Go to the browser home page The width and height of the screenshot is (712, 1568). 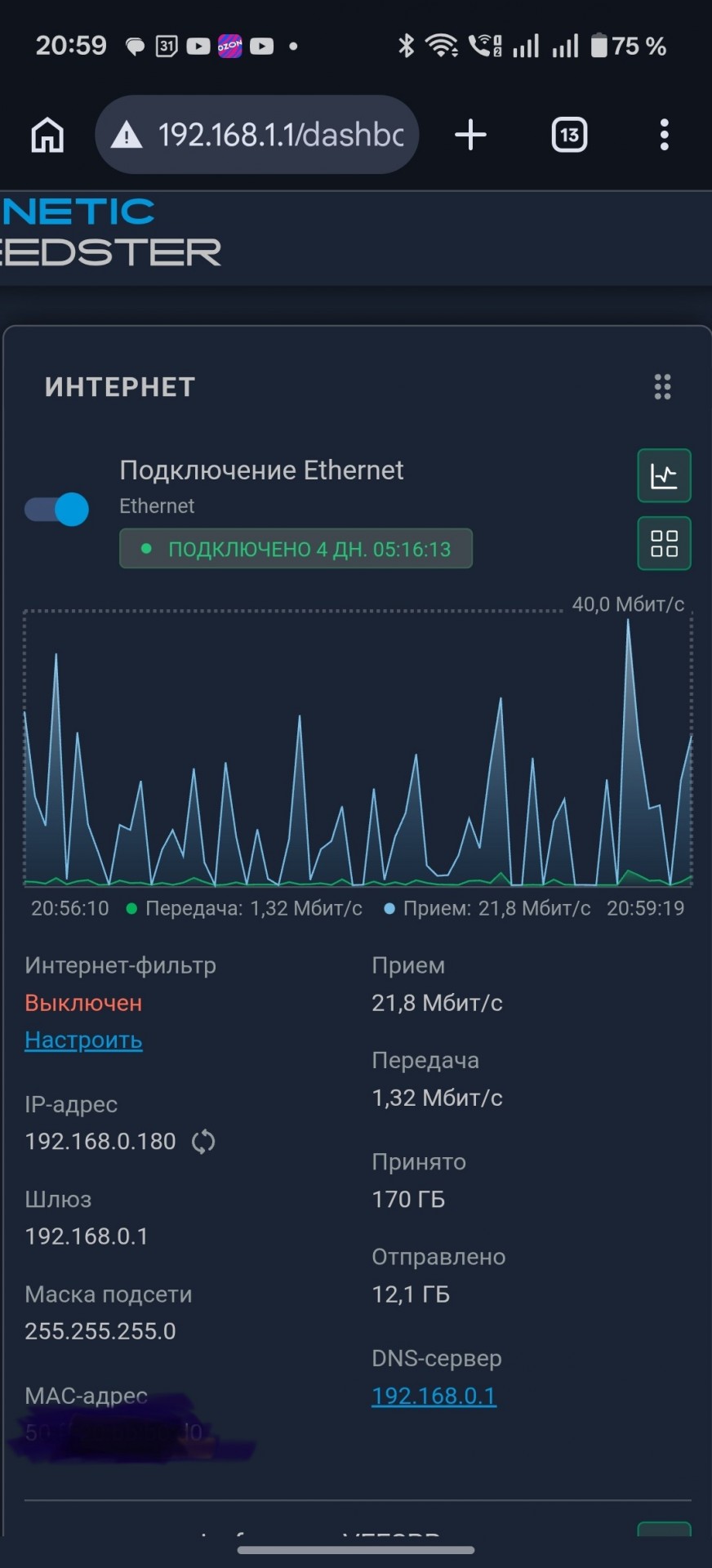(x=47, y=135)
